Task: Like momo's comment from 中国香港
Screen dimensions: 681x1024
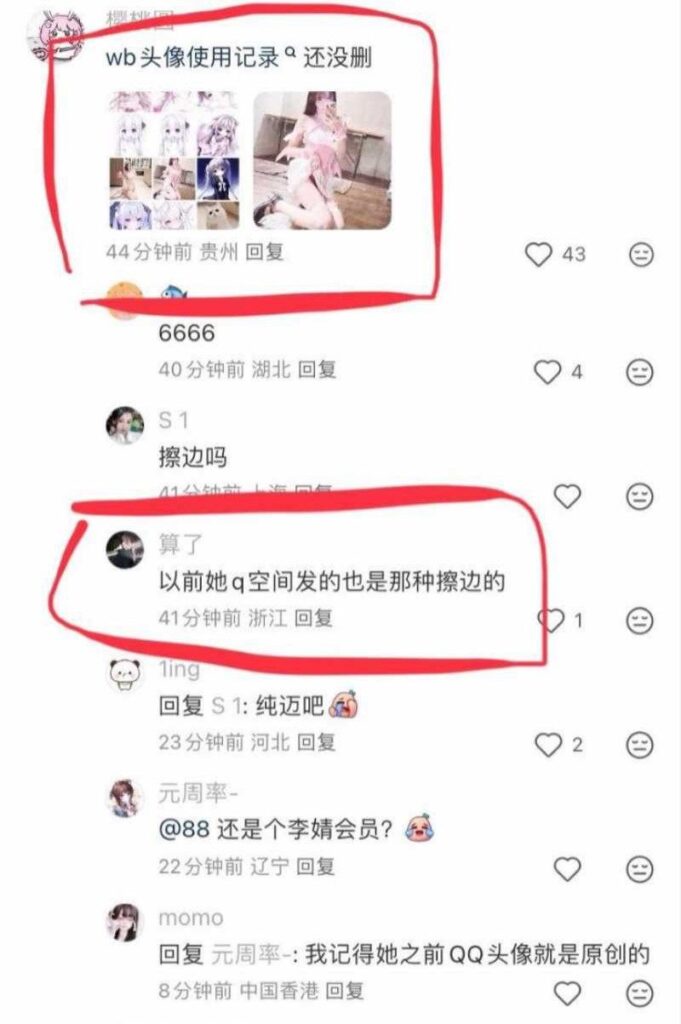Action: 567,992
